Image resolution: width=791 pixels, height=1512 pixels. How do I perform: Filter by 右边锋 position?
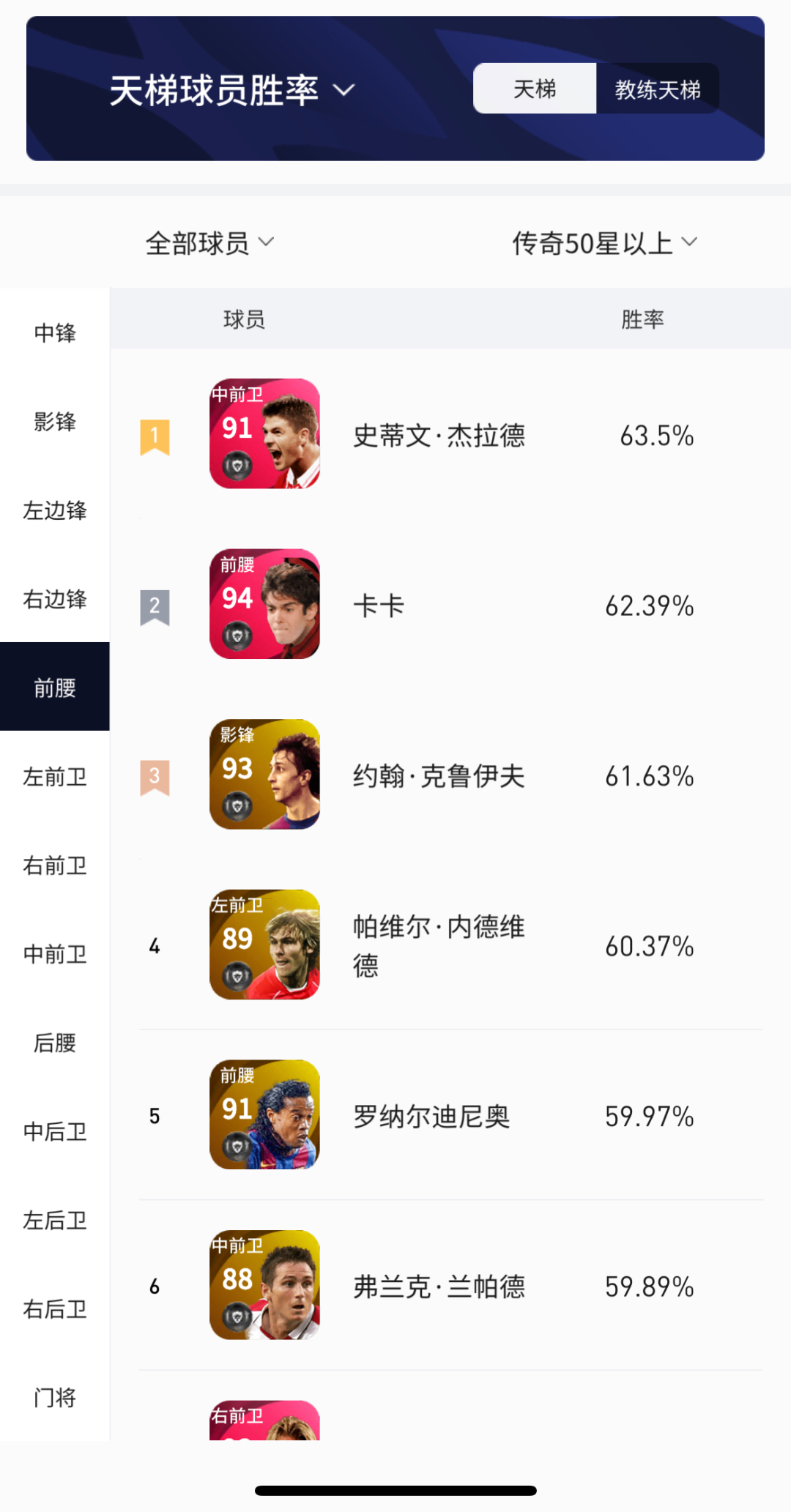click(x=55, y=599)
